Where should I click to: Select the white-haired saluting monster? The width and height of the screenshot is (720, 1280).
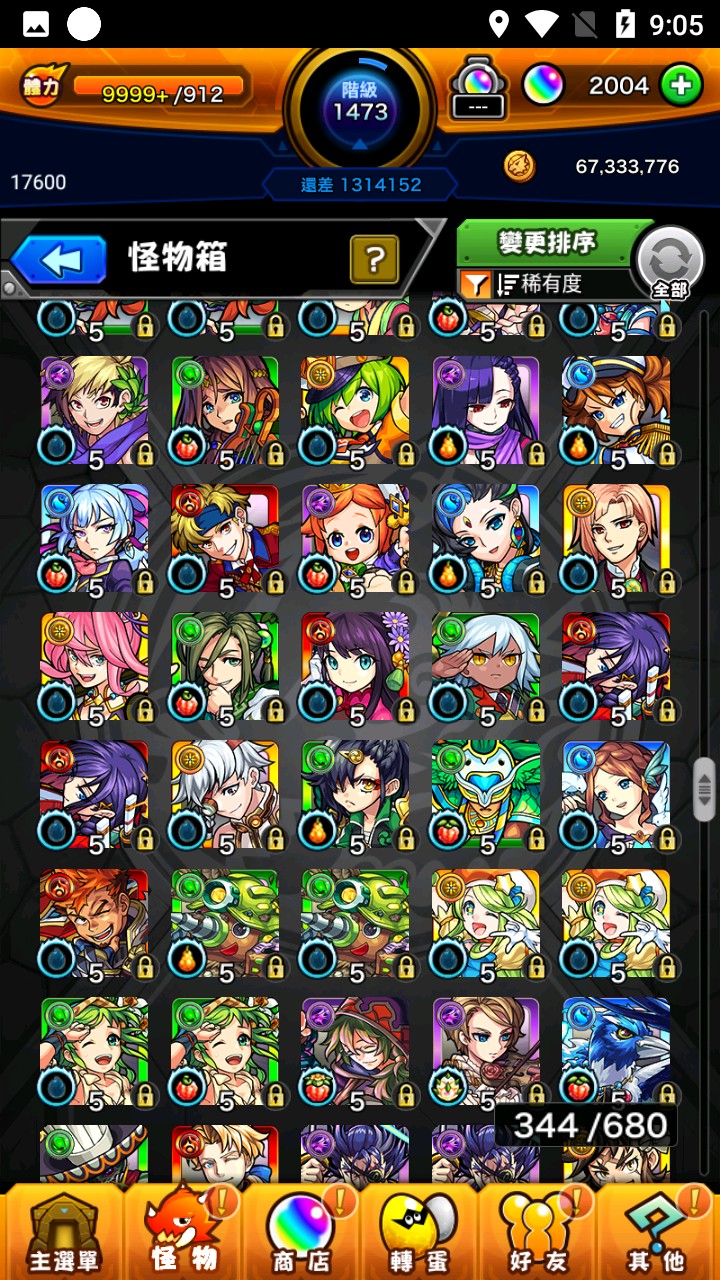486,665
